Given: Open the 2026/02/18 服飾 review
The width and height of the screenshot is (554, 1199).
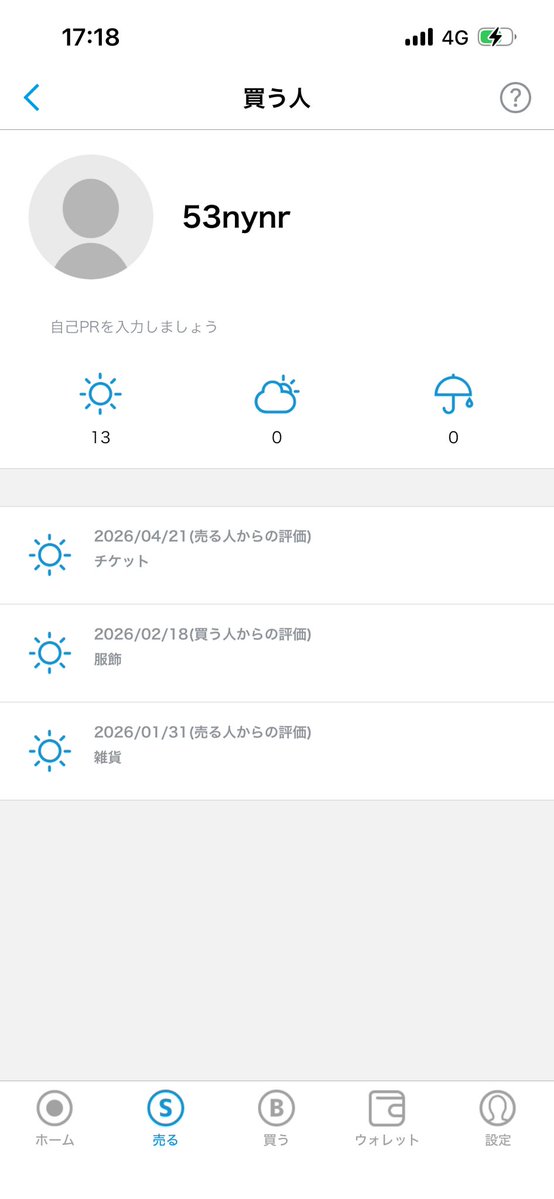Looking at the screenshot, I should point(277,653).
